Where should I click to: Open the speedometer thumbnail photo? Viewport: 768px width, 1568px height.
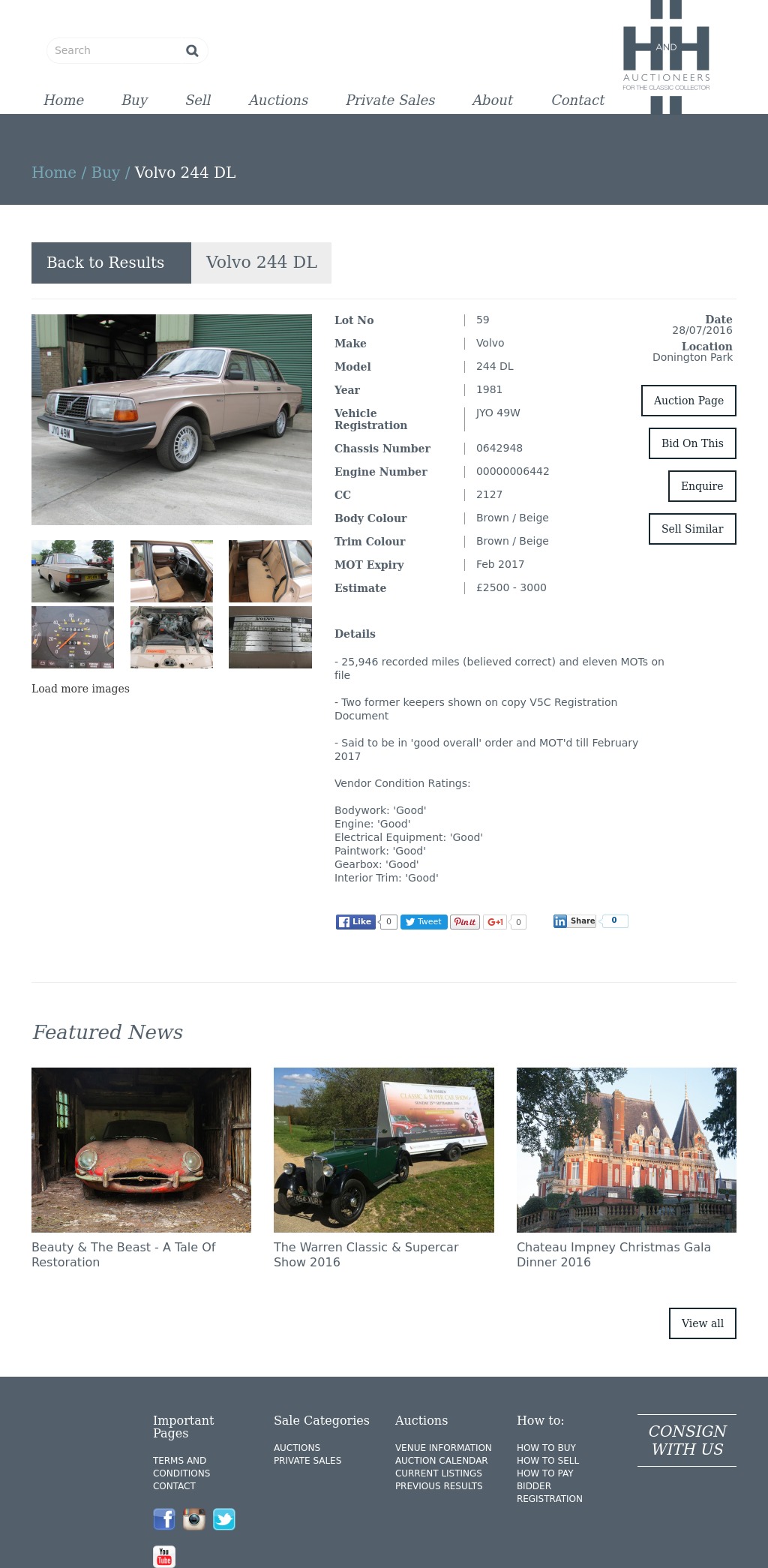73,637
